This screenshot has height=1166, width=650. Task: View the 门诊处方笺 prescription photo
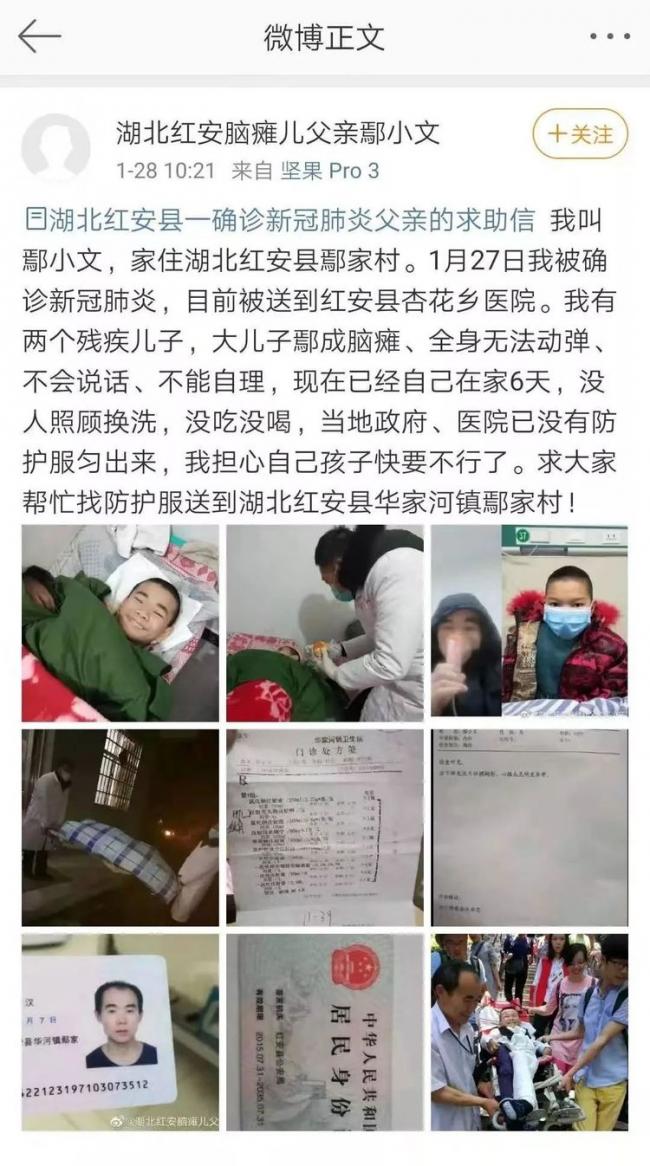coord(325,827)
